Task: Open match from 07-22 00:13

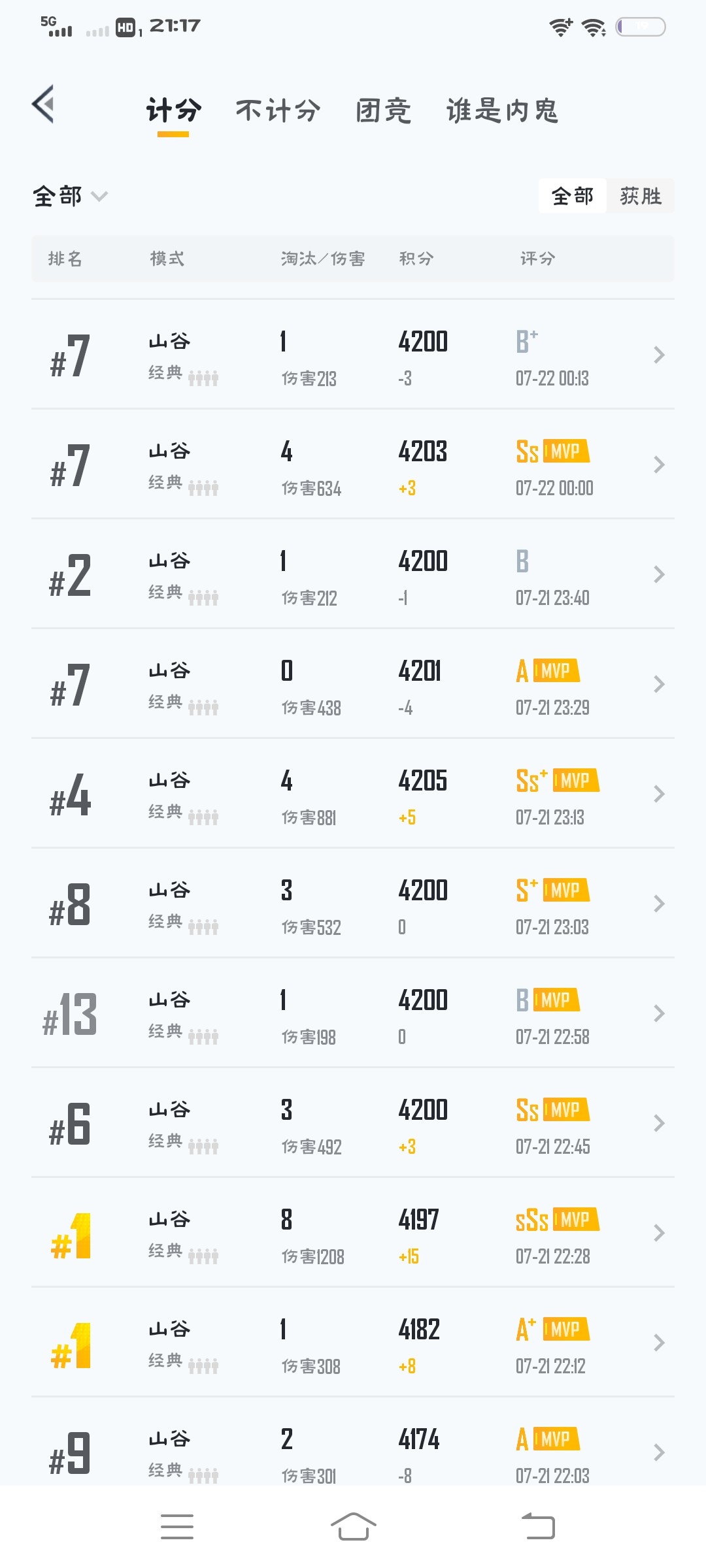Action: pyautogui.click(x=353, y=355)
